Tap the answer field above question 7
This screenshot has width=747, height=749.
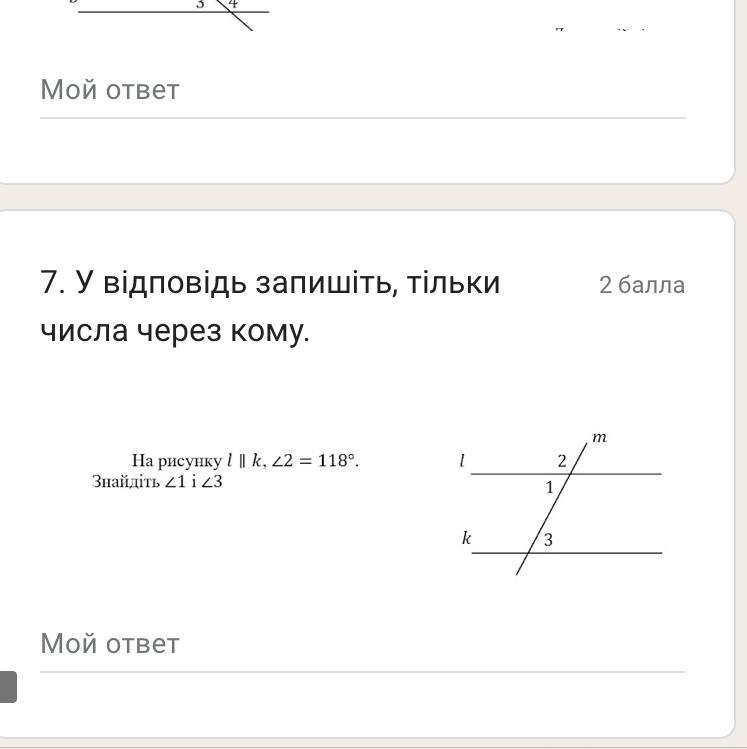[x=362, y=90]
